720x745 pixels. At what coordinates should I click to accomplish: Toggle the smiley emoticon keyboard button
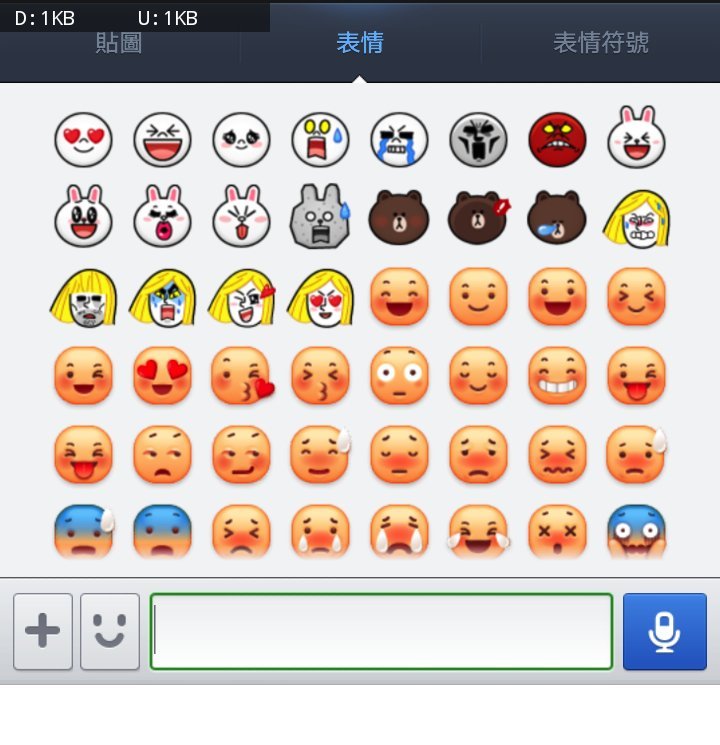click(110, 631)
